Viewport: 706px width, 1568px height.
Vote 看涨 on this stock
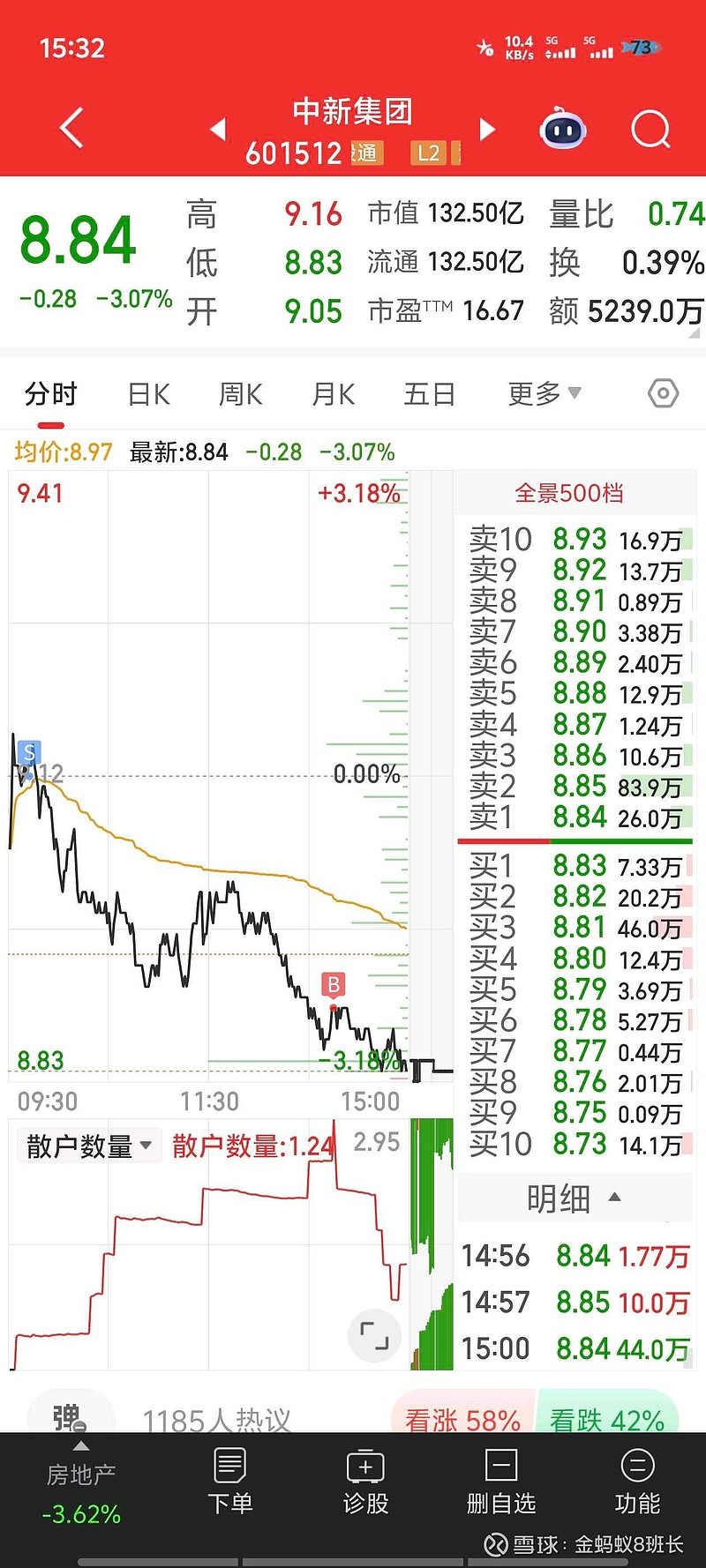pyautogui.click(x=462, y=1419)
